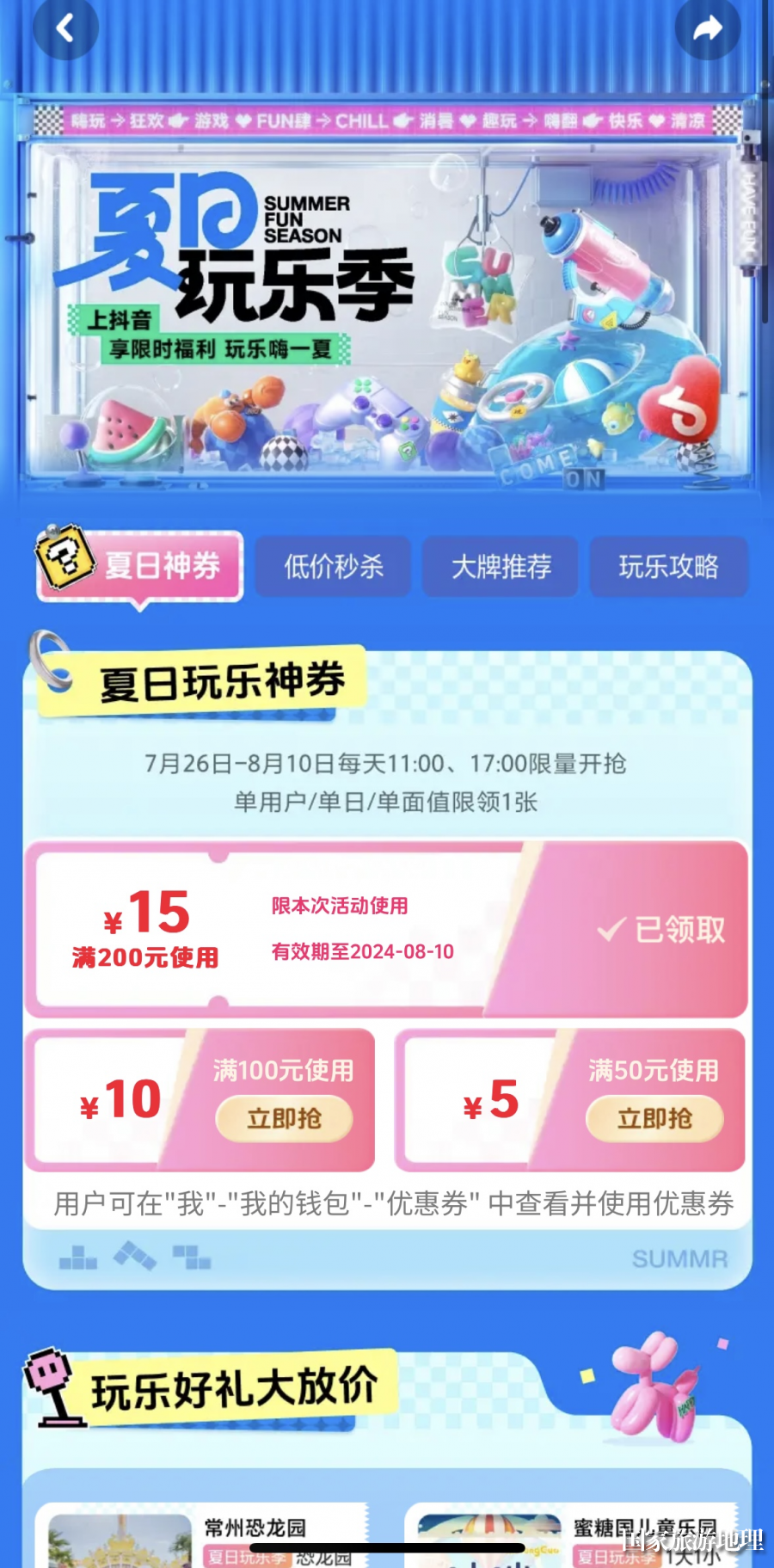Image resolution: width=774 pixels, height=1568 pixels.
Task: Select the 大牌推荐 tab
Action: (501, 566)
